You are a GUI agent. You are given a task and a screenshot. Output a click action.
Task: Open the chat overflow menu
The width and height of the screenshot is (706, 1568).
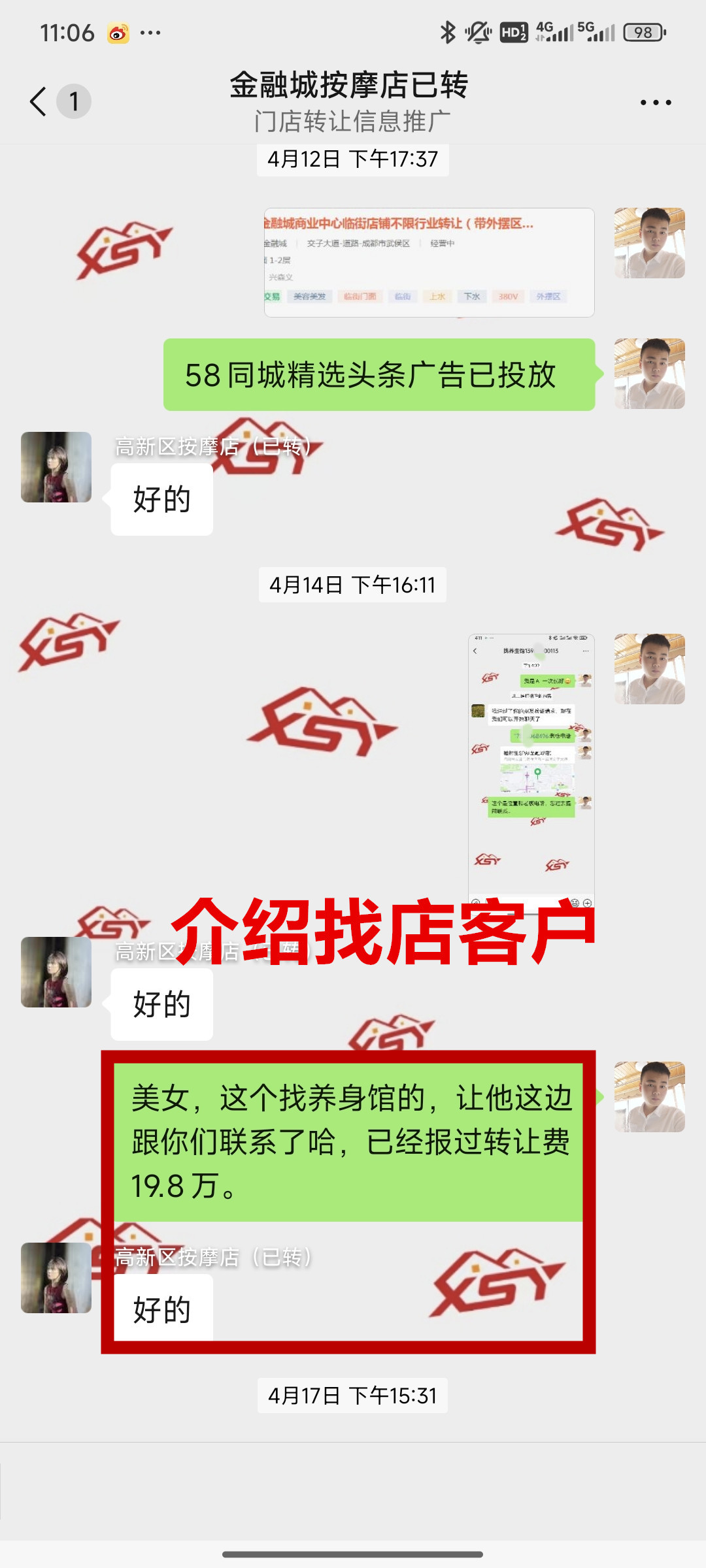point(655,103)
